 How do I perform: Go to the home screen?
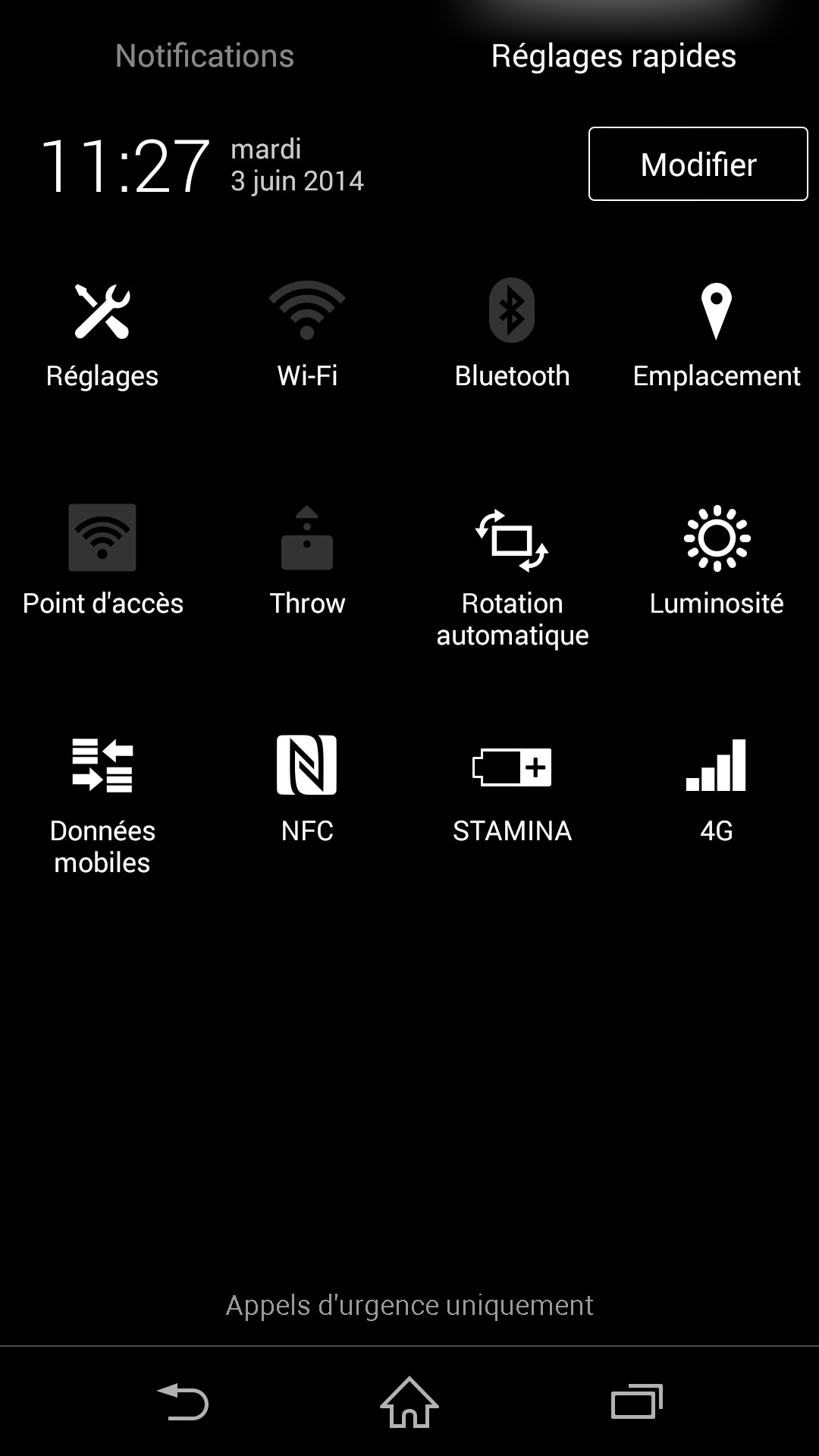tap(409, 1401)
